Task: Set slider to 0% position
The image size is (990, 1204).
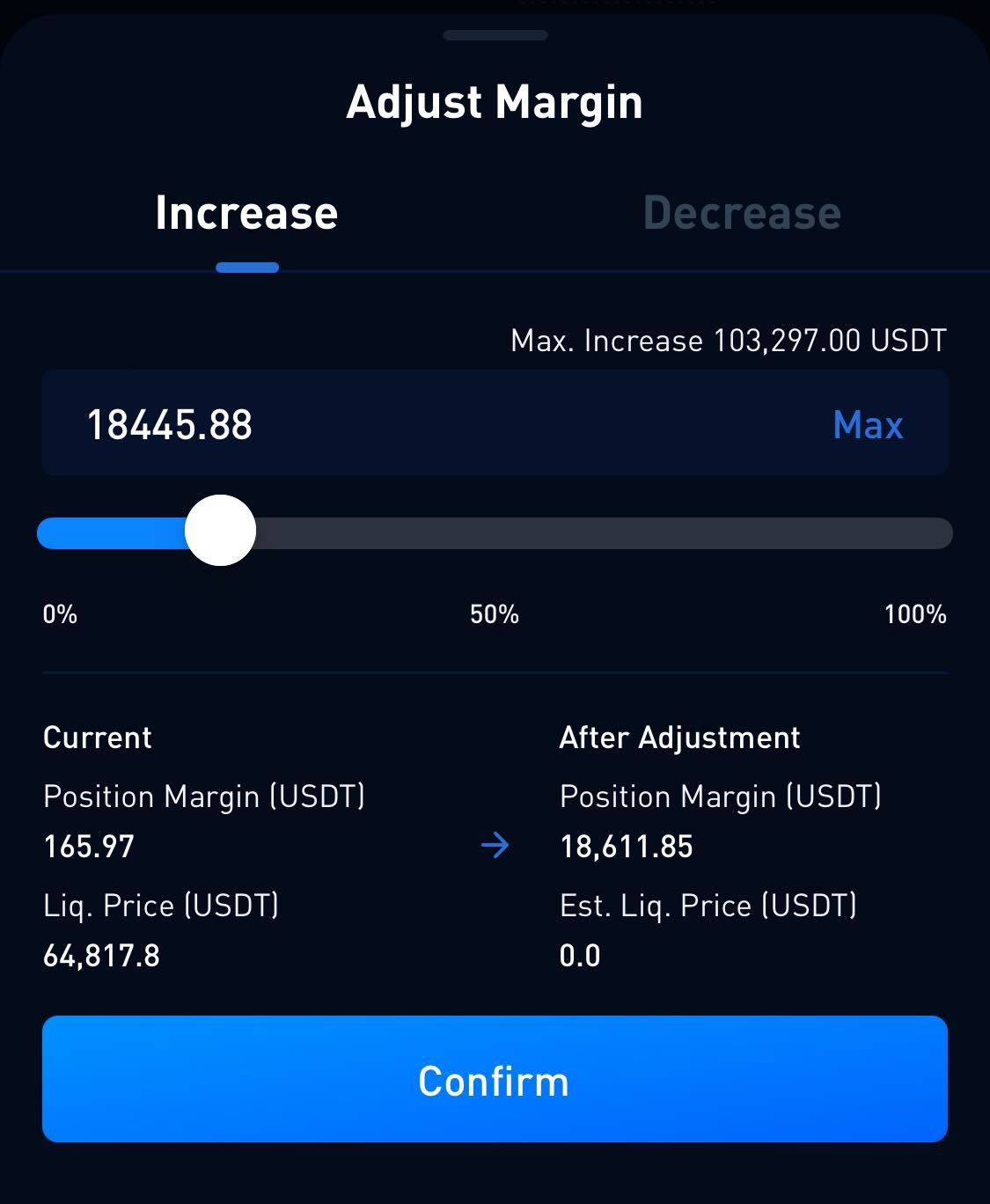Action: click(x=42, y=532)
